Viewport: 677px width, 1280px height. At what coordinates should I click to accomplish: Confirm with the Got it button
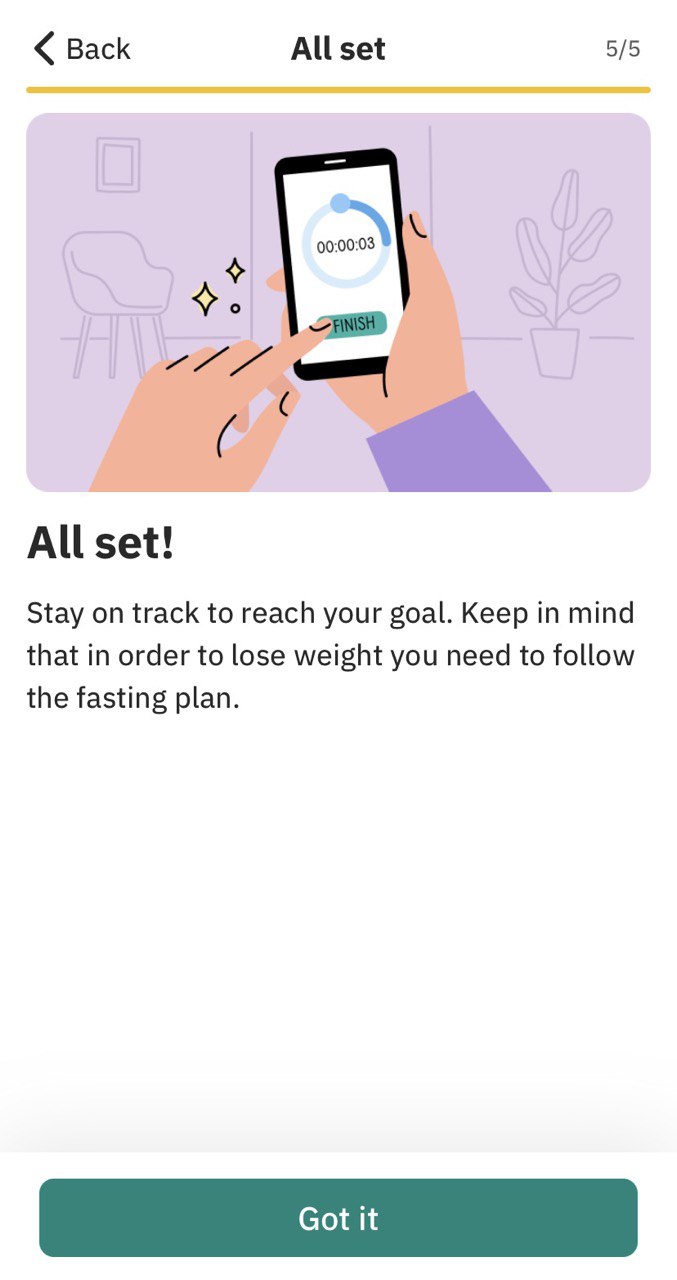[x=338, y=1218]
